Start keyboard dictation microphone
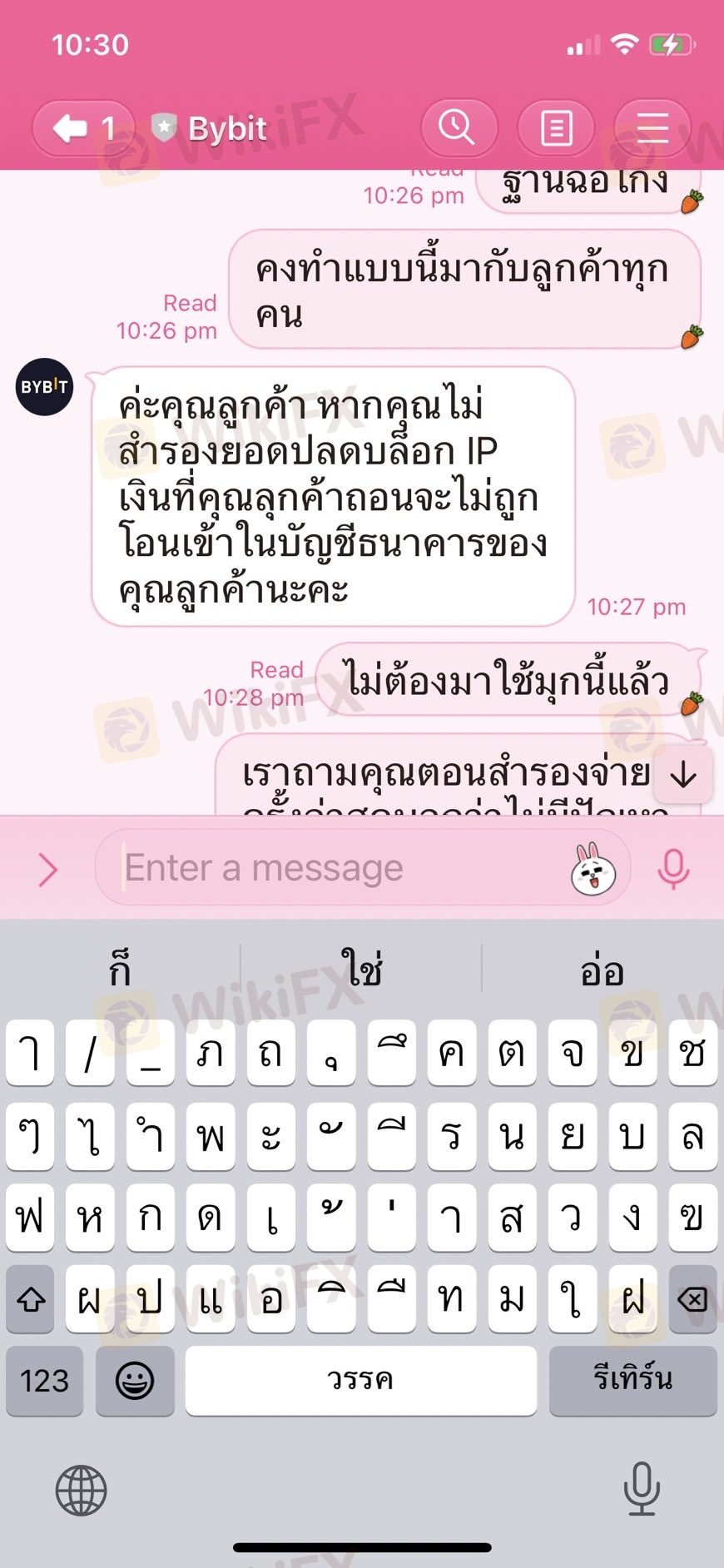The width and height of the screenshot is (724, 1568). click(x=642, y=1489)
